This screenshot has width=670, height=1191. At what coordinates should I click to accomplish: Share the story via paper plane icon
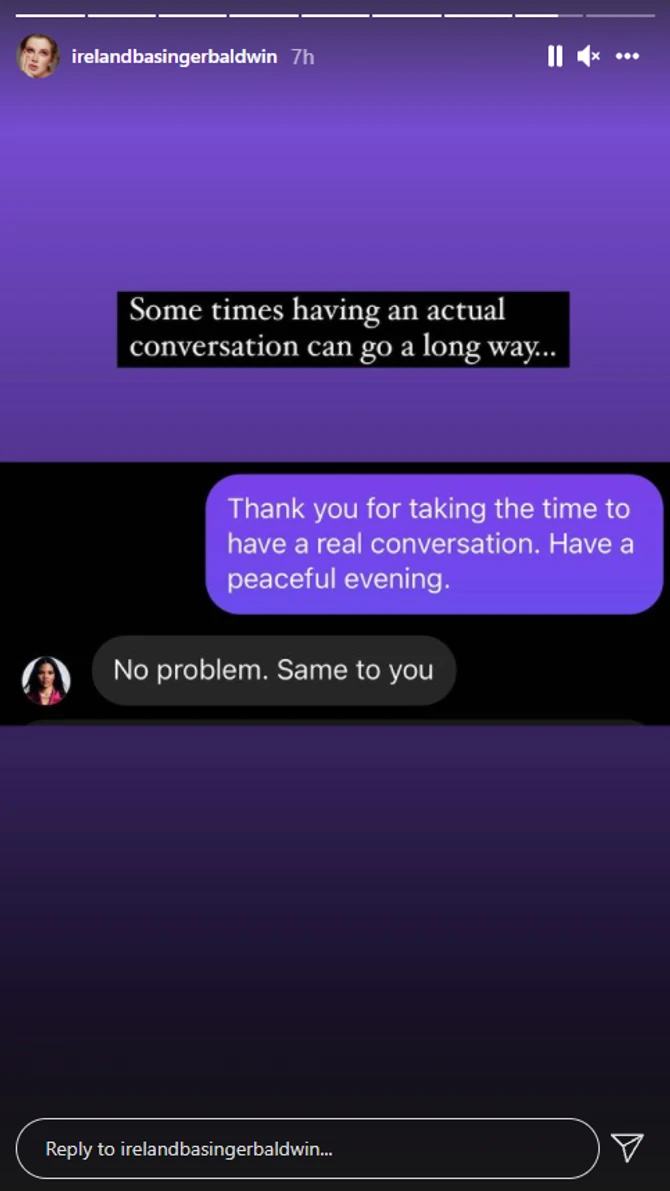[x=627, y=1147]
